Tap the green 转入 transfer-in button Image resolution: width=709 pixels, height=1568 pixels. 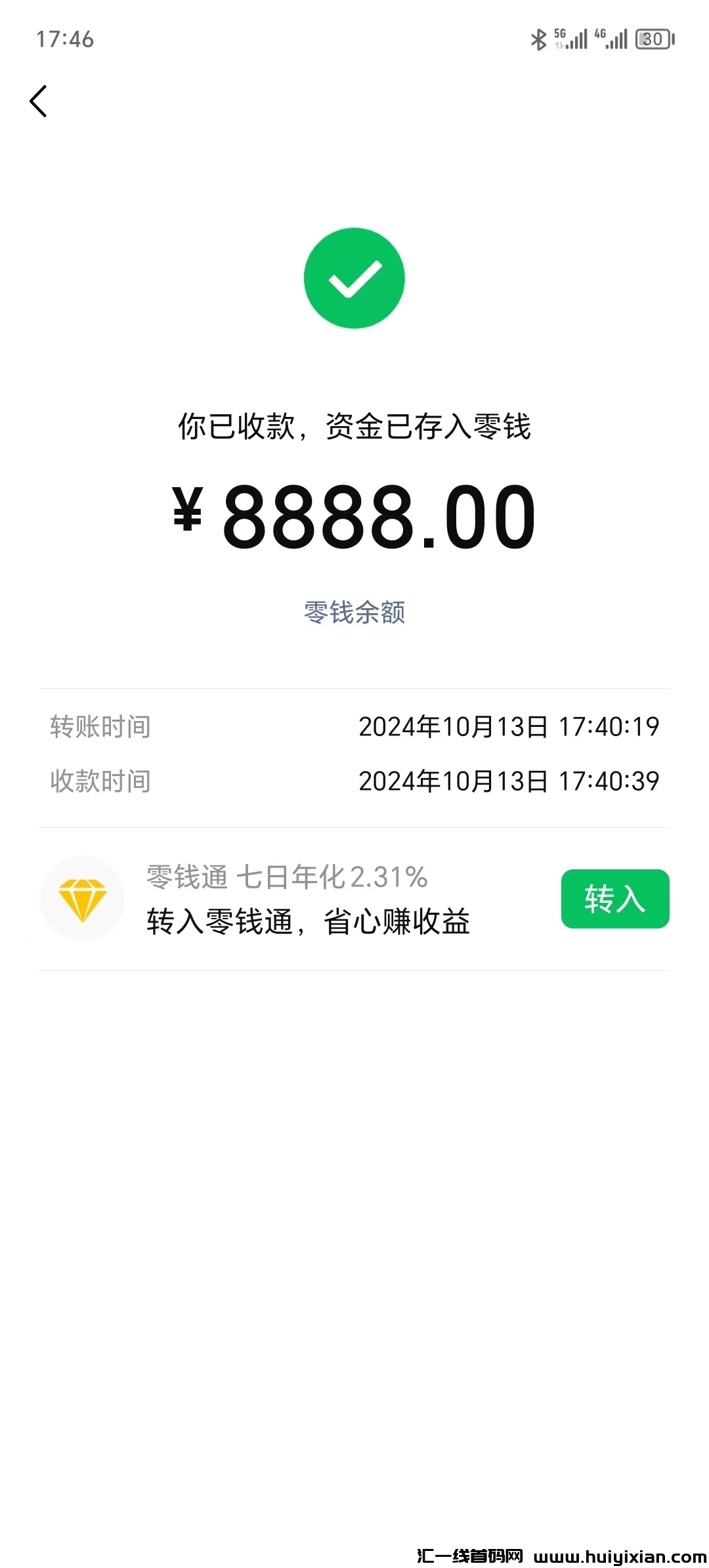614,899
